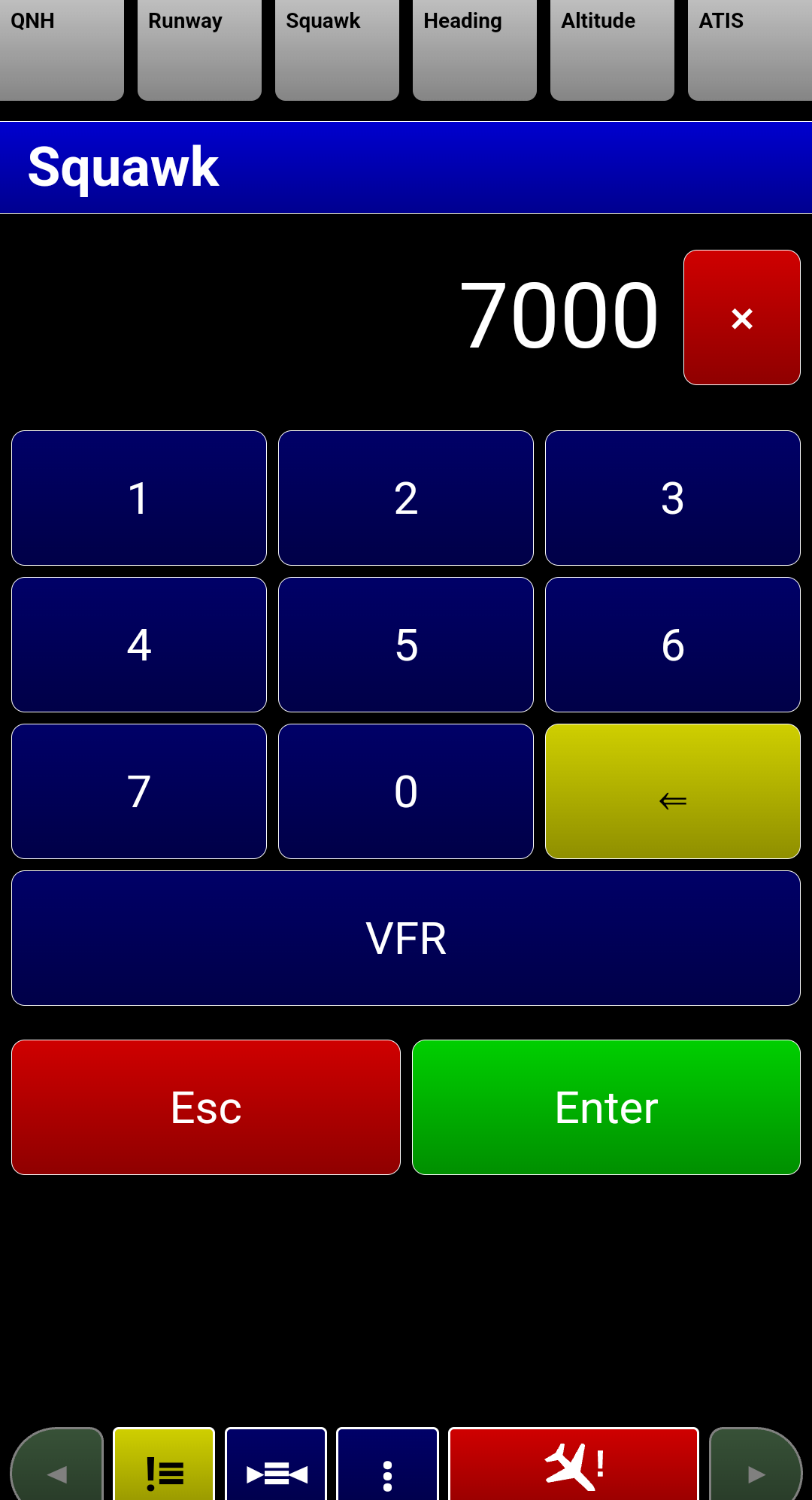Screen dimensions: 812x1500
Task: Enter digit 5 on the keypad
Action: pos(406,645)
